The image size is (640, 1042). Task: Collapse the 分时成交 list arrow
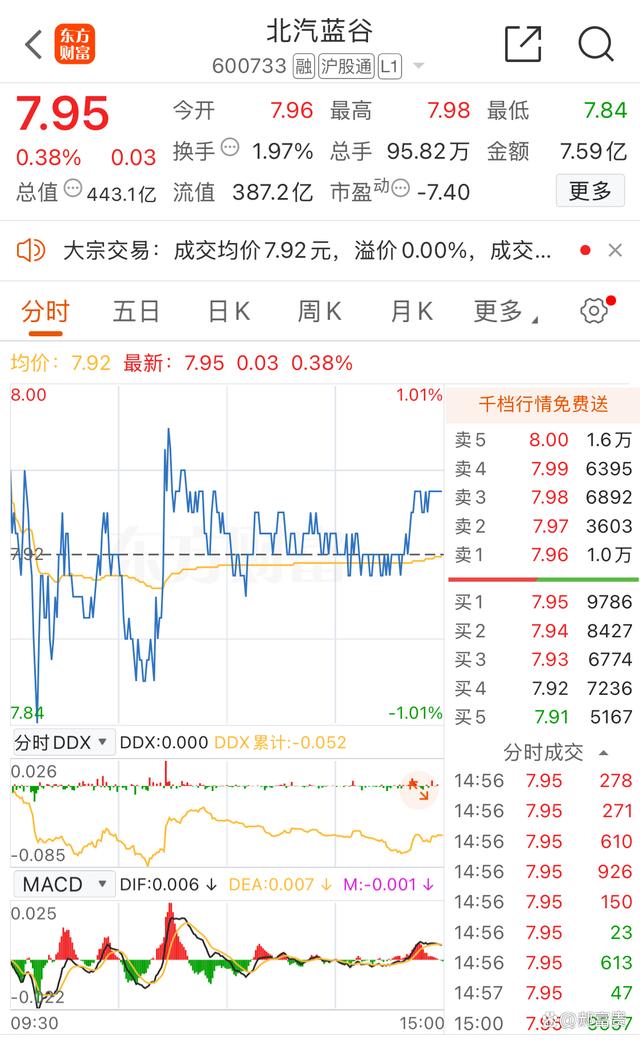[x=603, y=753]
